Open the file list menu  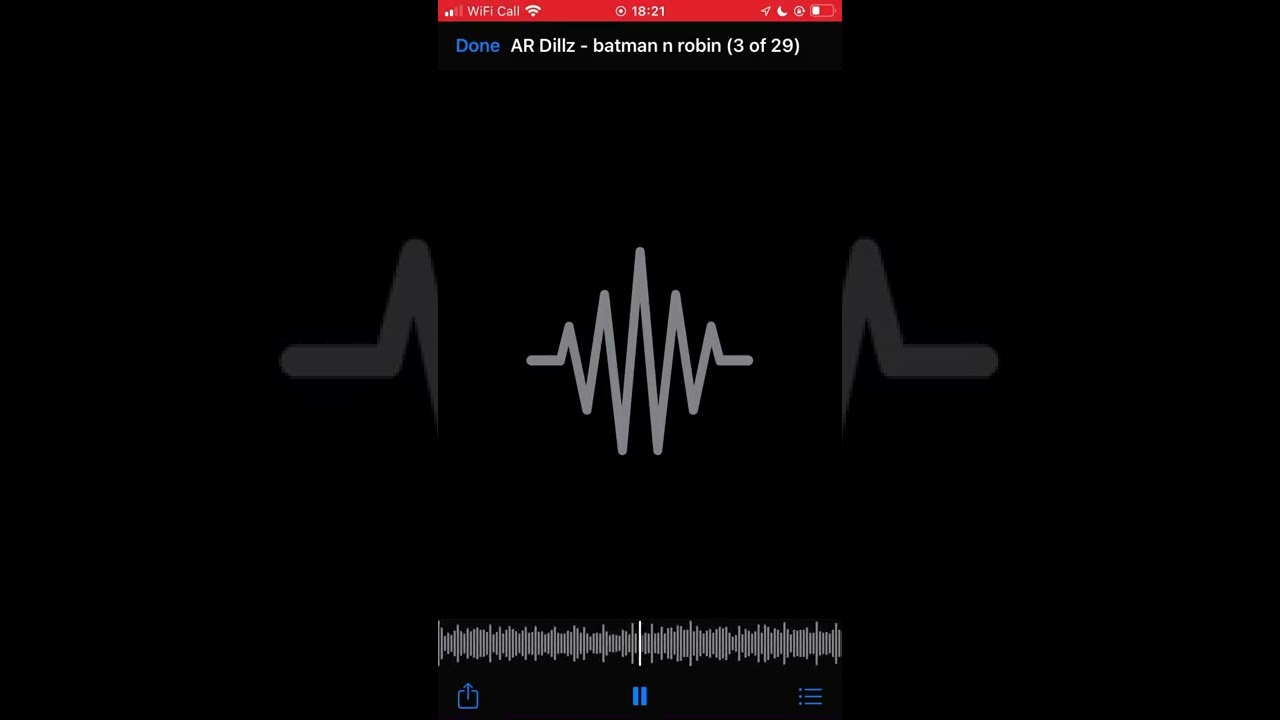pos(810,697)
